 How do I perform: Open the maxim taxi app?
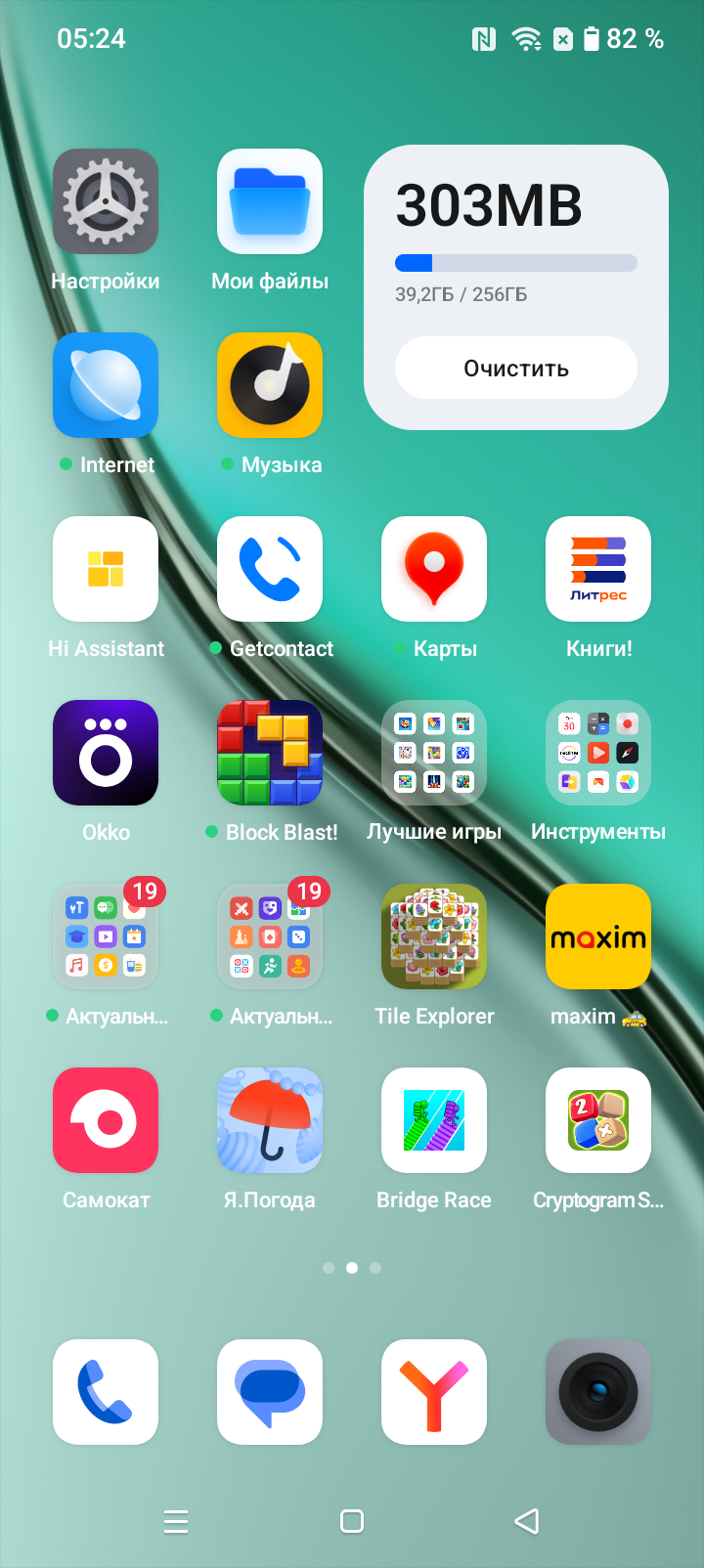598,936
